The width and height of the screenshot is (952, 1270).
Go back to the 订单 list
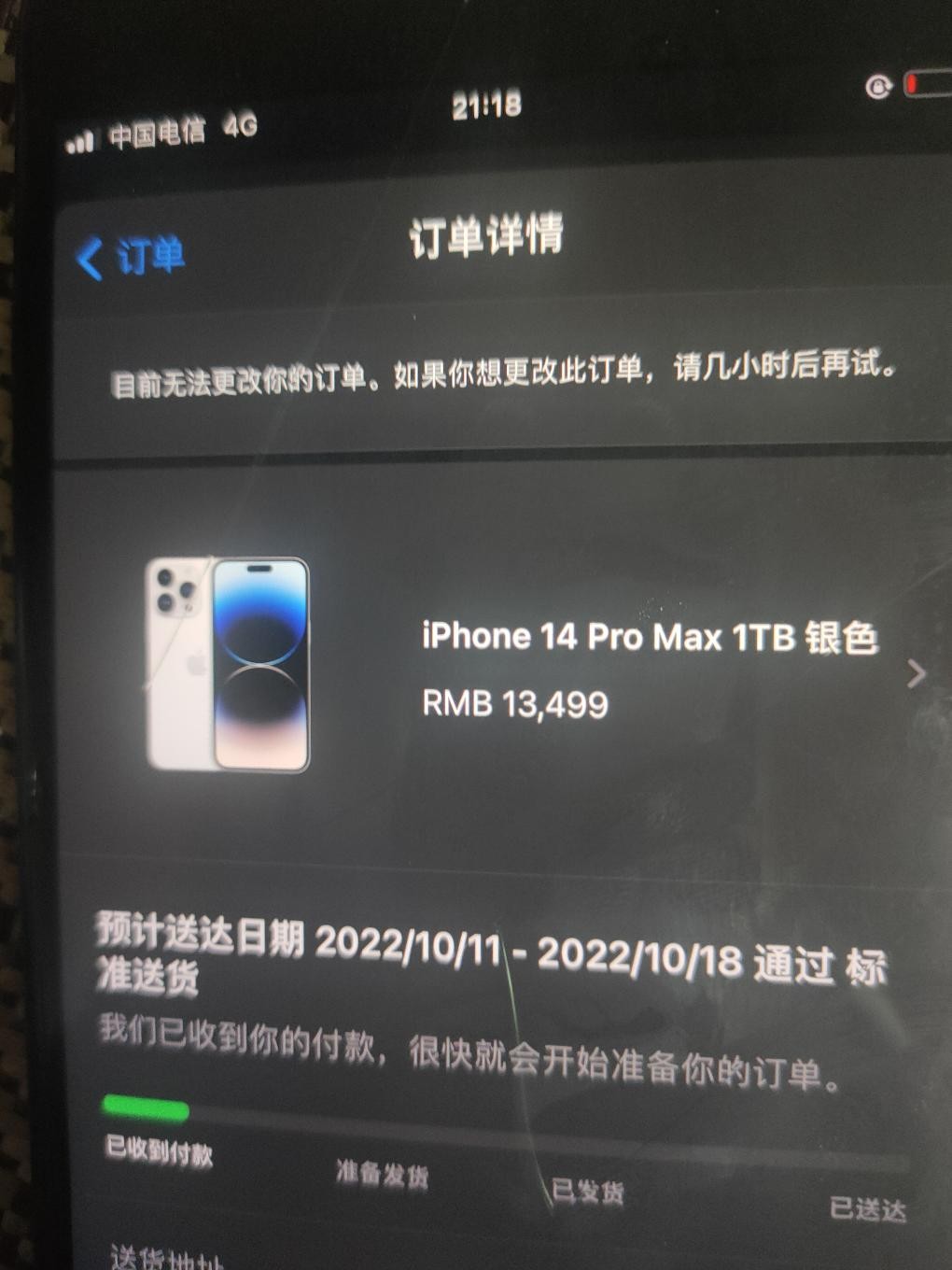click(131, 256)
